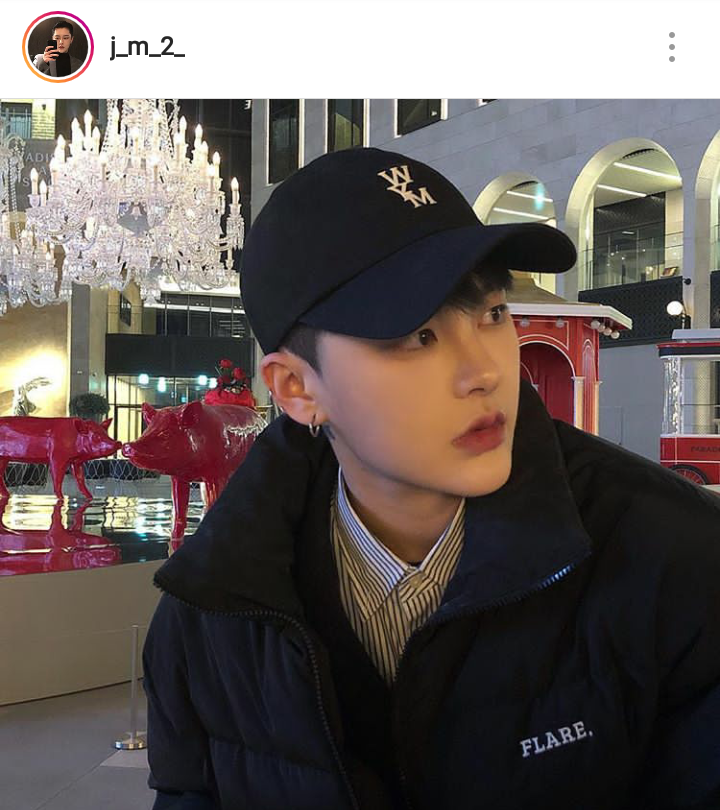
Task: Open j_m_2_'s story from profile picture
Action: (x=57, y=47)
